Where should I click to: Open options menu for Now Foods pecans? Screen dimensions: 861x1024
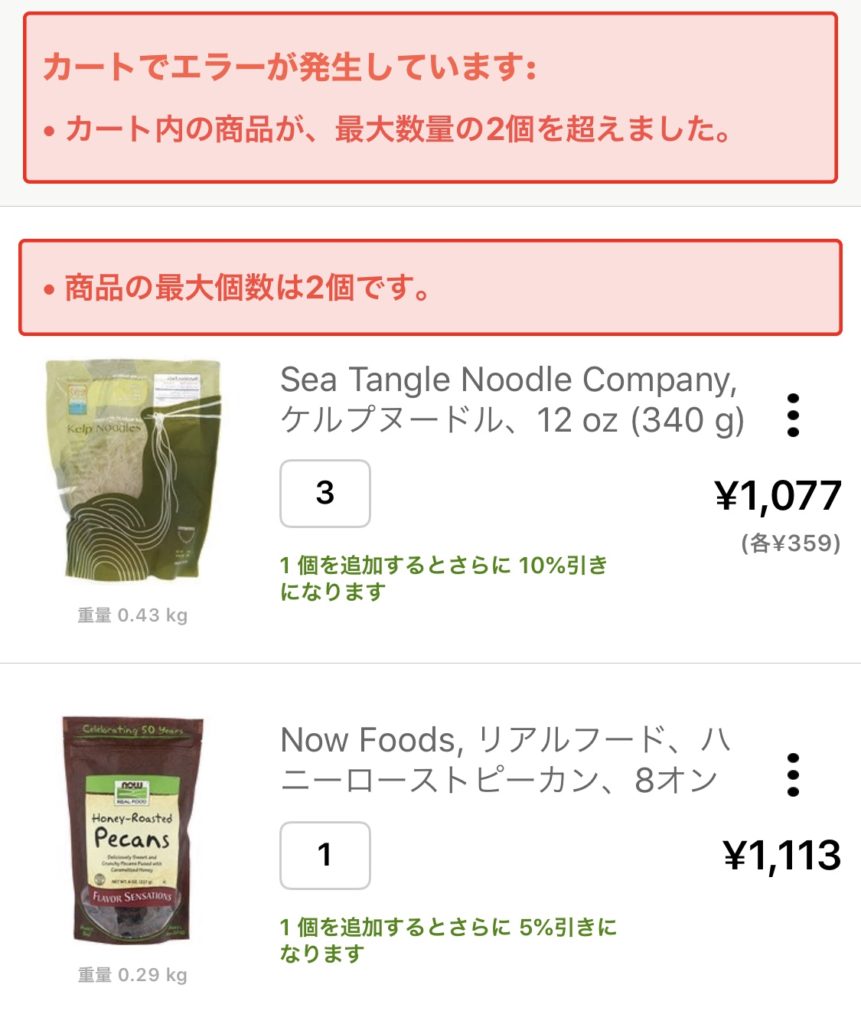793,775
